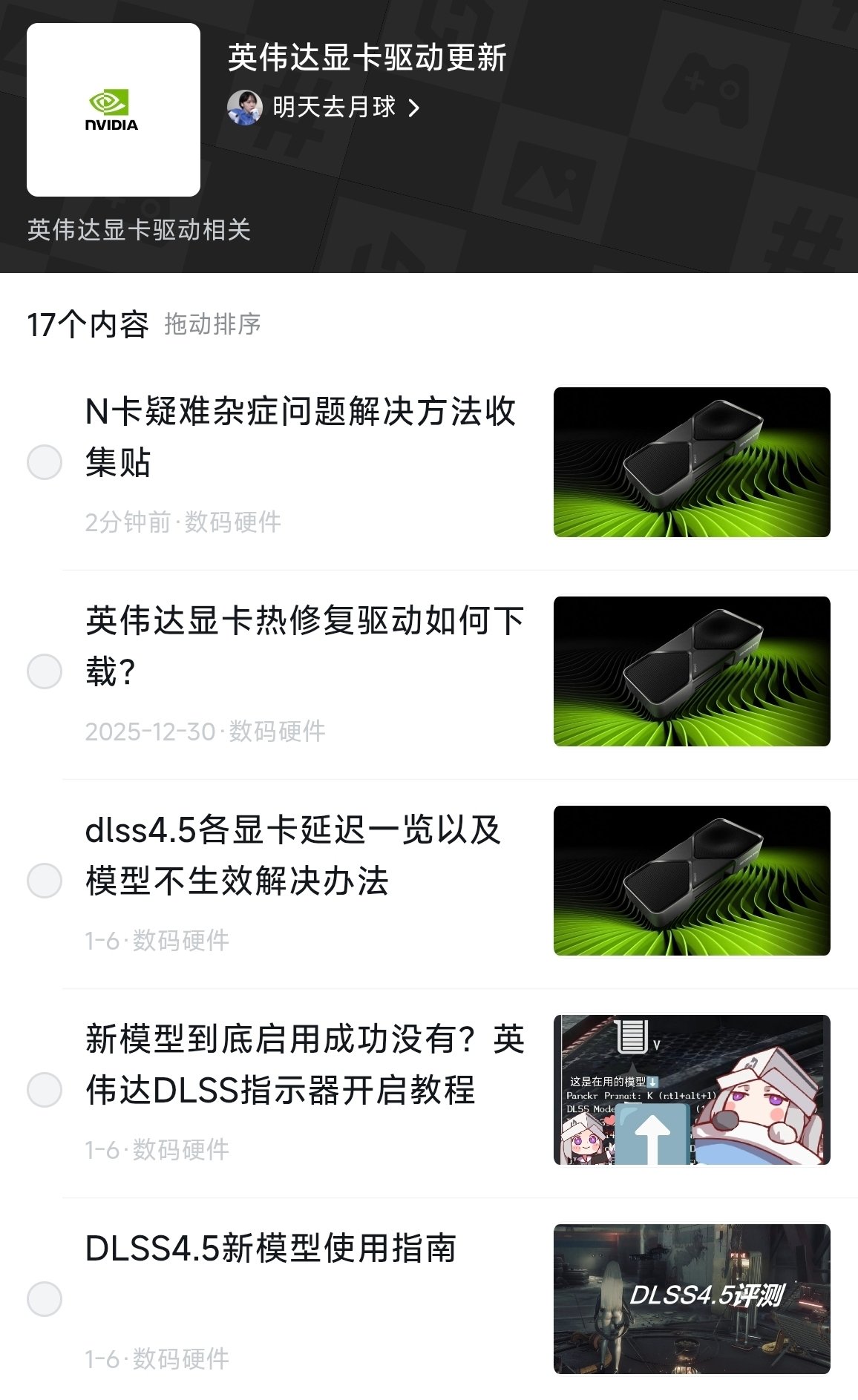Open the post N卡疑难杂症问题解决方法收集贴
Viewport: 858px width, 1400px height.
pos(301,436)
